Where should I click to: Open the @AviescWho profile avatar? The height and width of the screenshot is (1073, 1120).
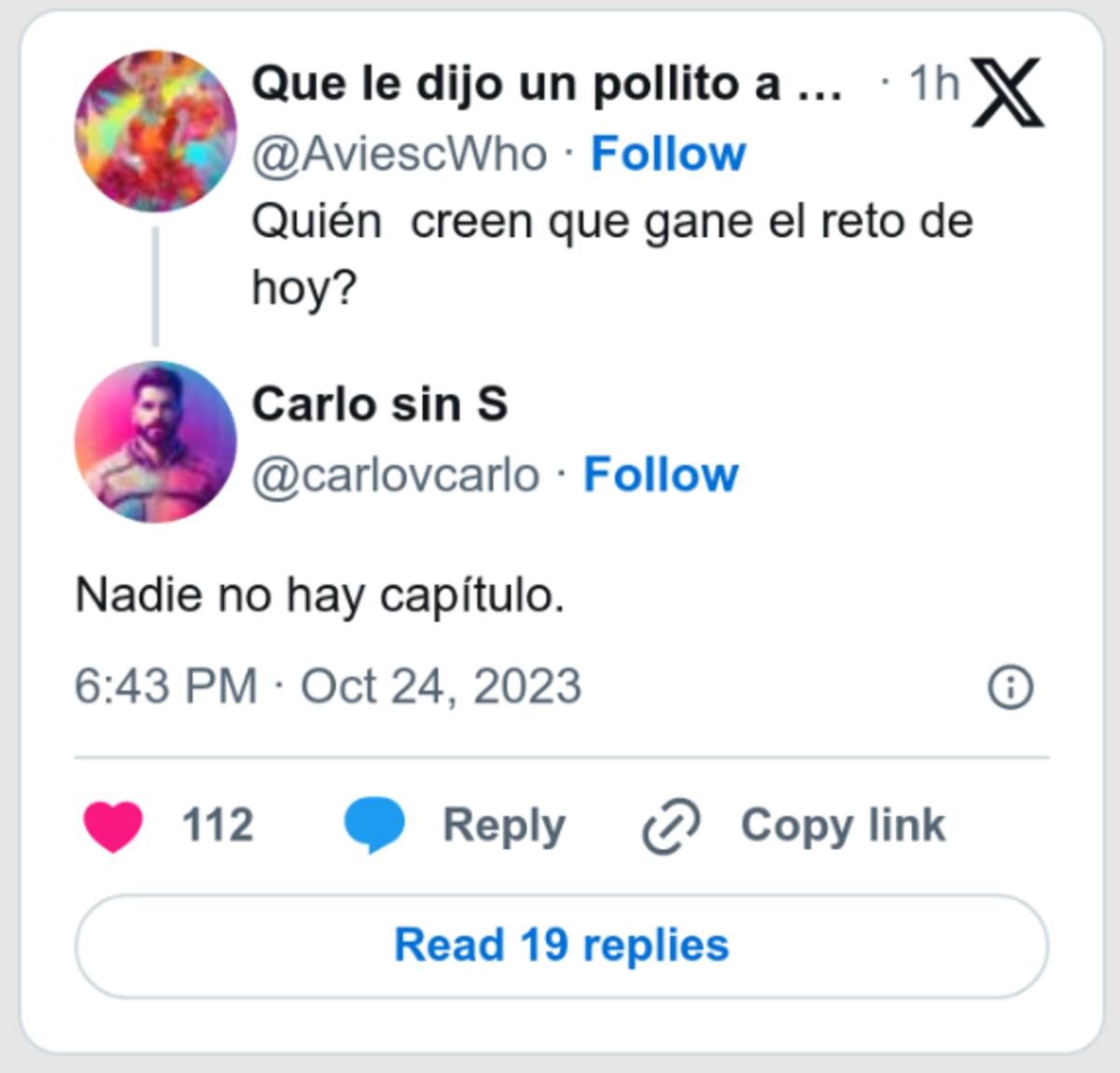click(x=155, y=132)
